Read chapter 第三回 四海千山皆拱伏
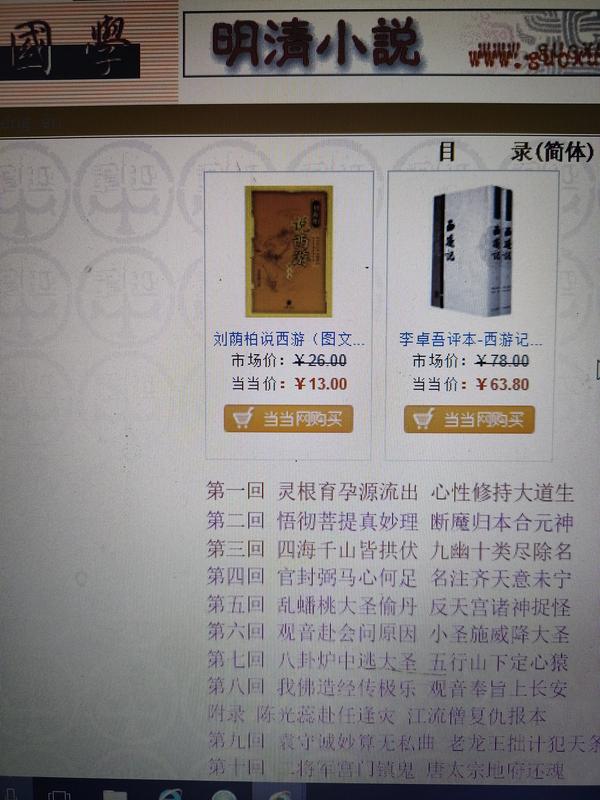Image resolution: width=600 pixels, height=800 pixels. [x=390, y=550]
